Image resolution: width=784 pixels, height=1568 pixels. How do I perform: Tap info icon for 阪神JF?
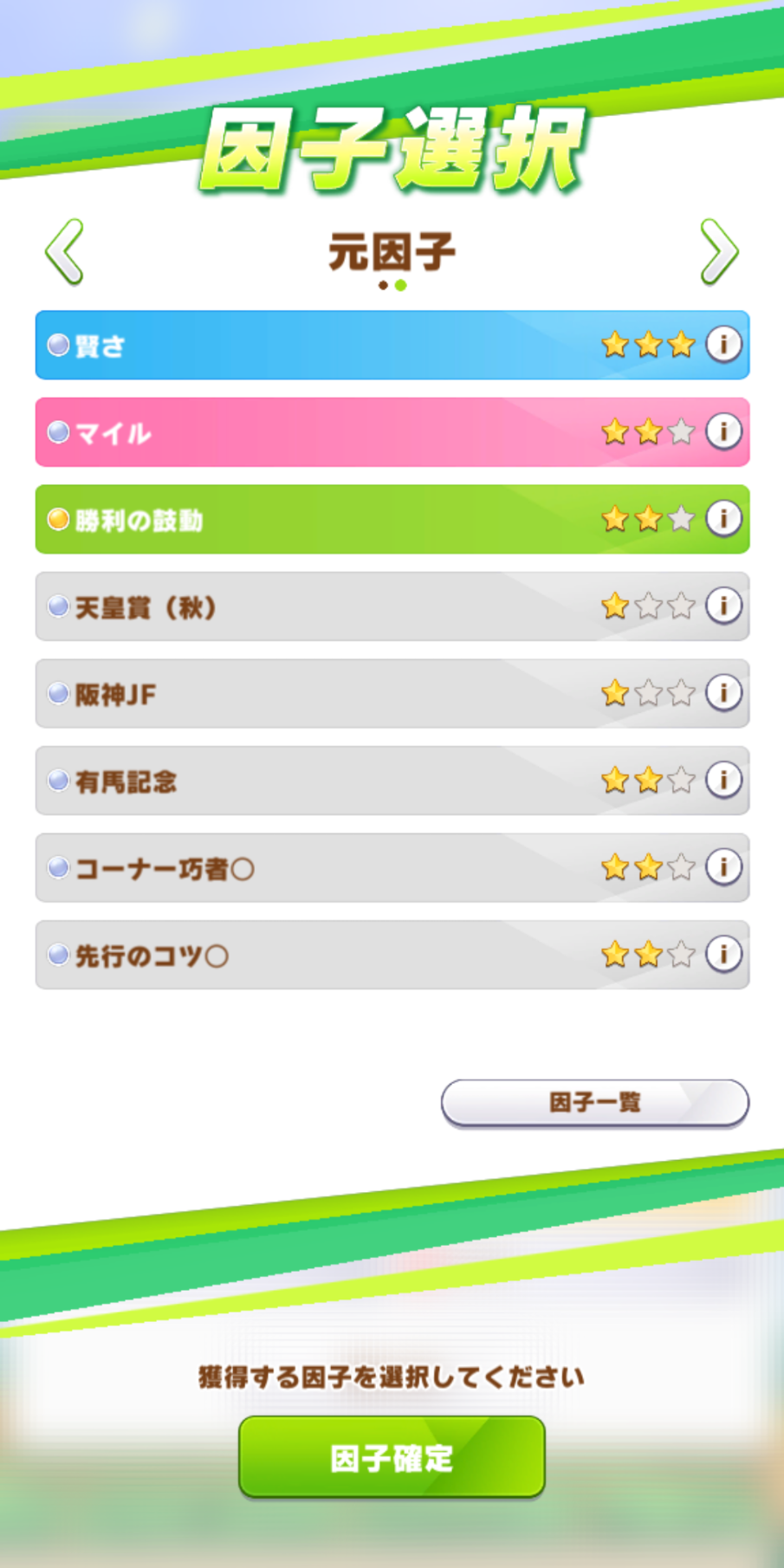coord(723,692)
